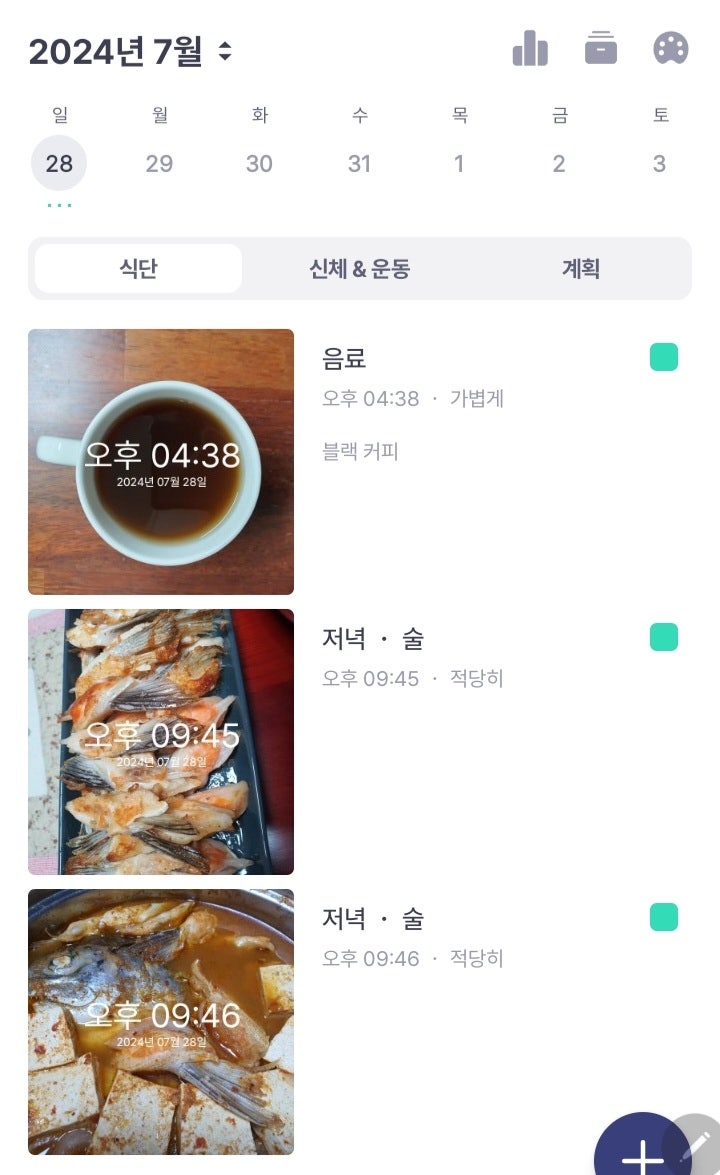Open the 음료 블랙 커피 entry
Screen dimensions: 720x1175
pos(480,400)
